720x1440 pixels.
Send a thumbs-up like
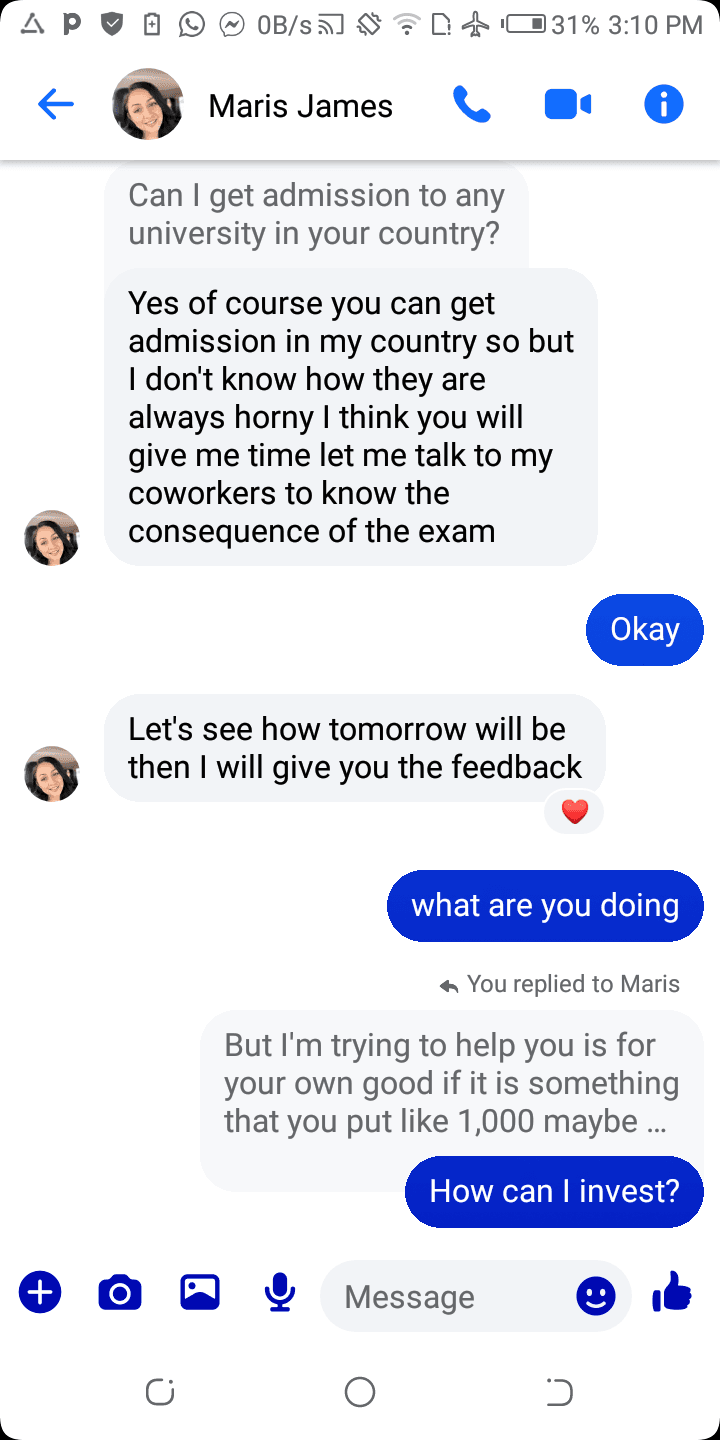tap(672, 1293)
